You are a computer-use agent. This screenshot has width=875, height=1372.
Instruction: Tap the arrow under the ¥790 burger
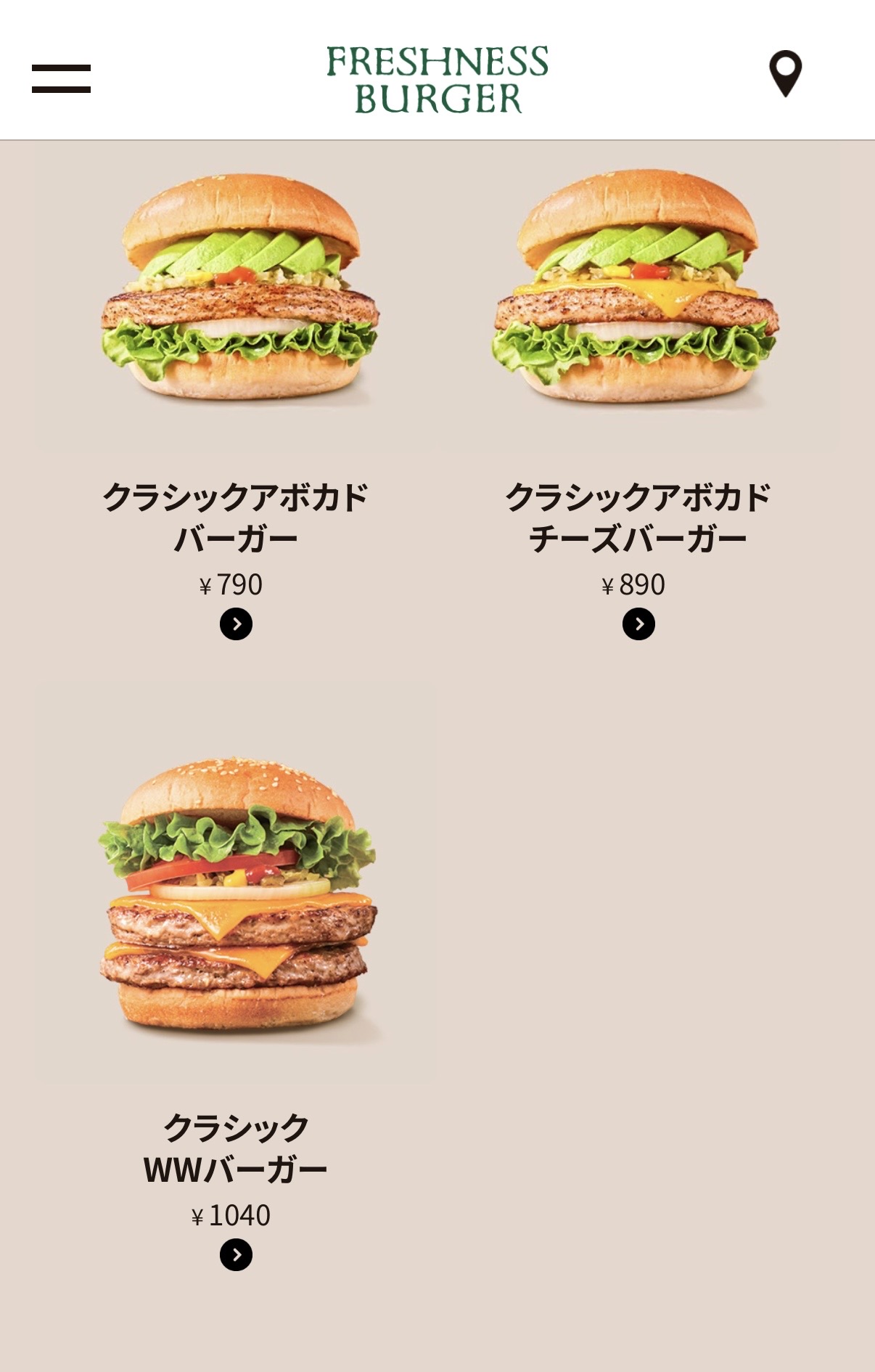[x=236, y=624]
